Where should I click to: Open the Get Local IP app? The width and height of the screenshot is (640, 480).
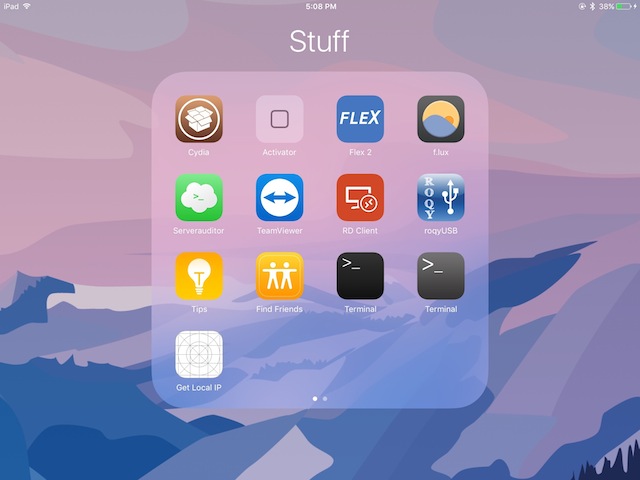point(199,354)
